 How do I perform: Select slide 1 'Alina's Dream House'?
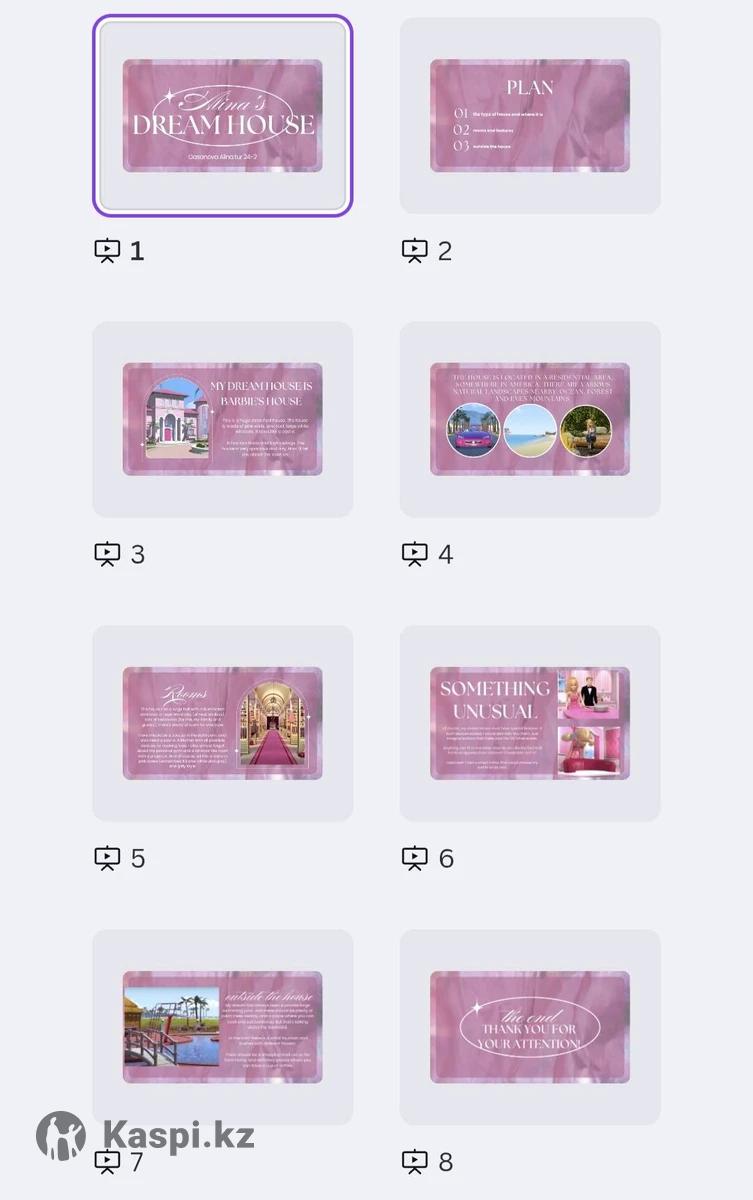pos(222,116)
